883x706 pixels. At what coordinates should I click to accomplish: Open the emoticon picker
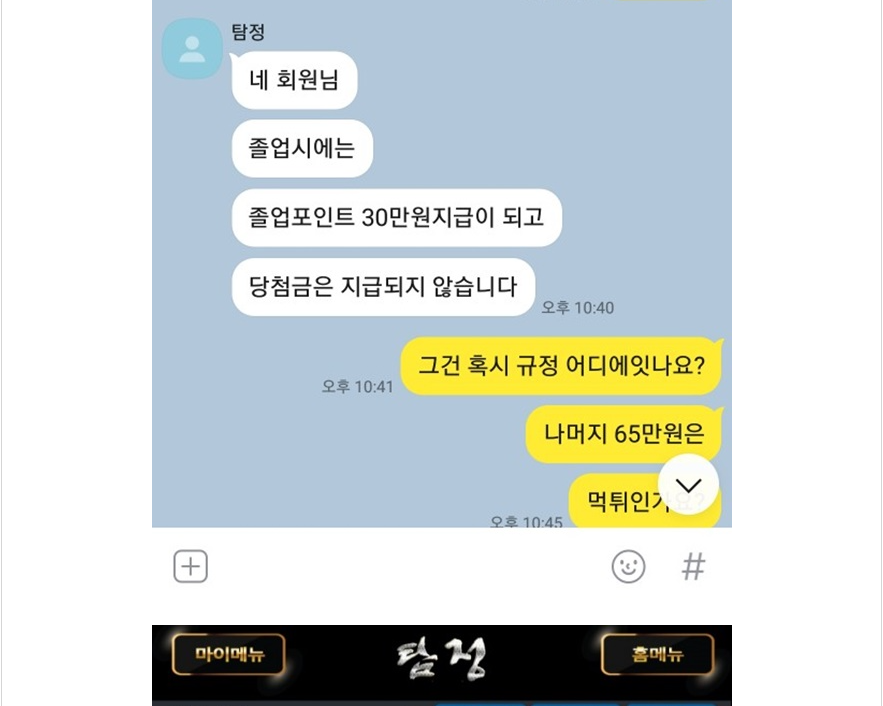628,567
